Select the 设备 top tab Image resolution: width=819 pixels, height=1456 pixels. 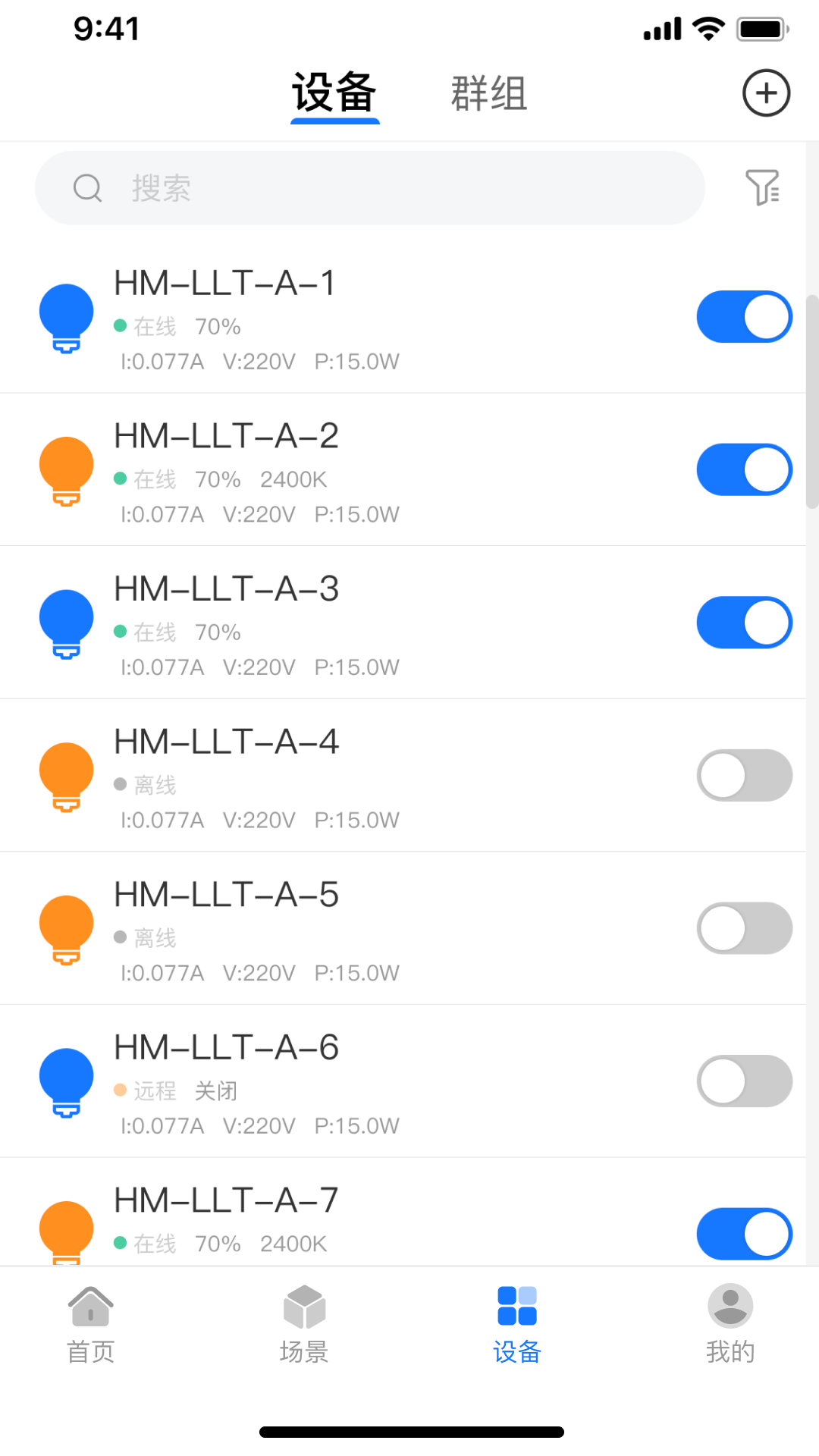coord(334,93)
